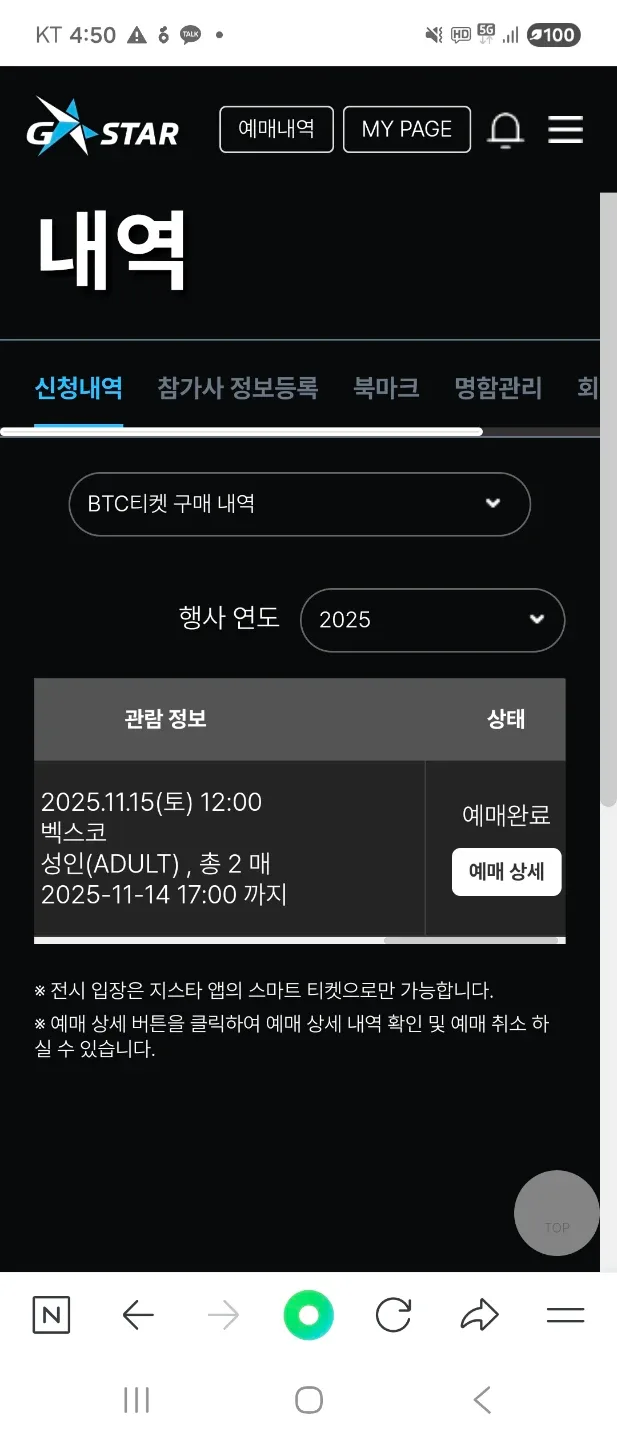
Task: Go back in the browser
Action: tap(138, 1315)
